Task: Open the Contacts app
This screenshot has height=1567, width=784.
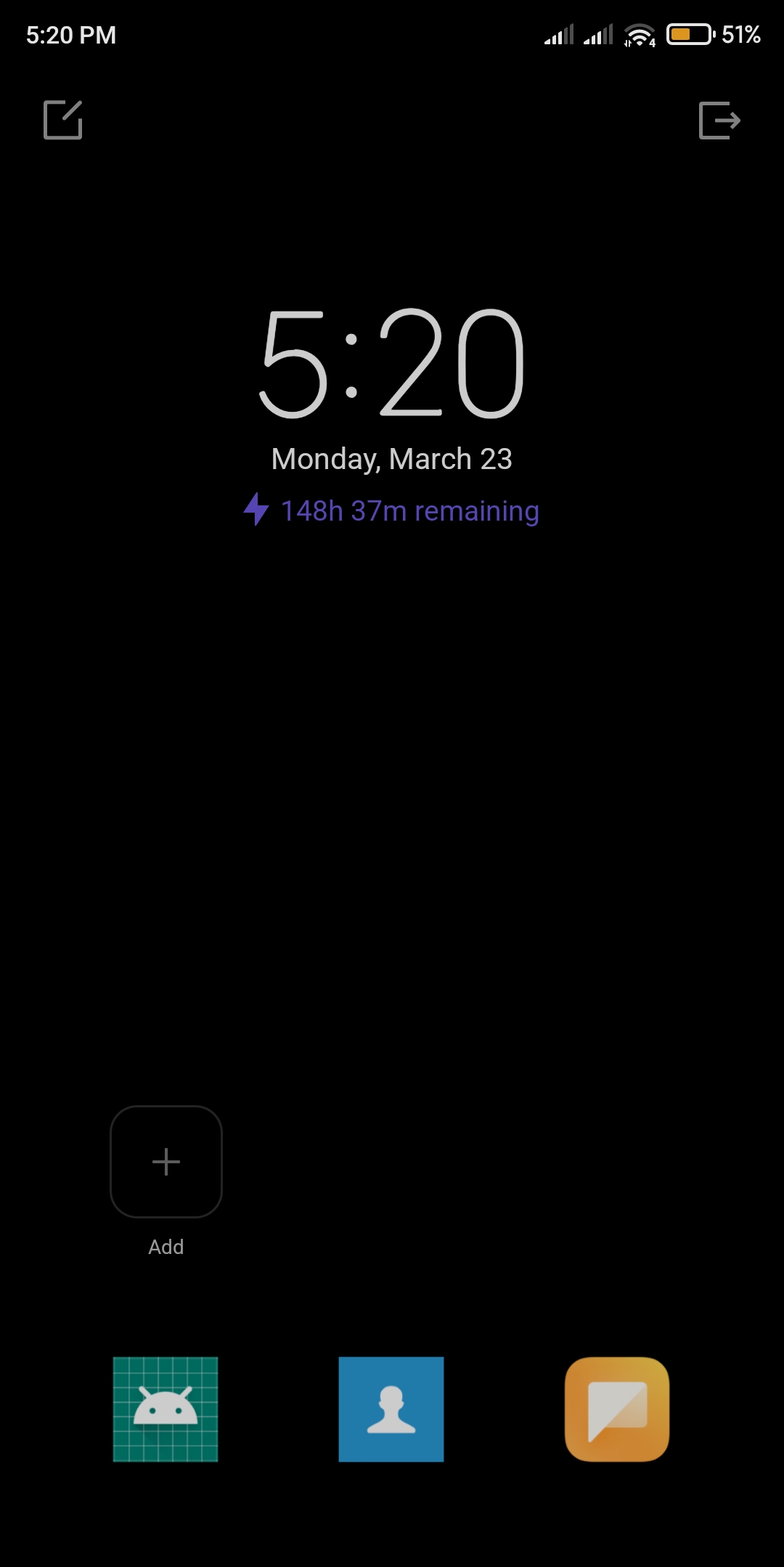Action: pos(391,1409)
